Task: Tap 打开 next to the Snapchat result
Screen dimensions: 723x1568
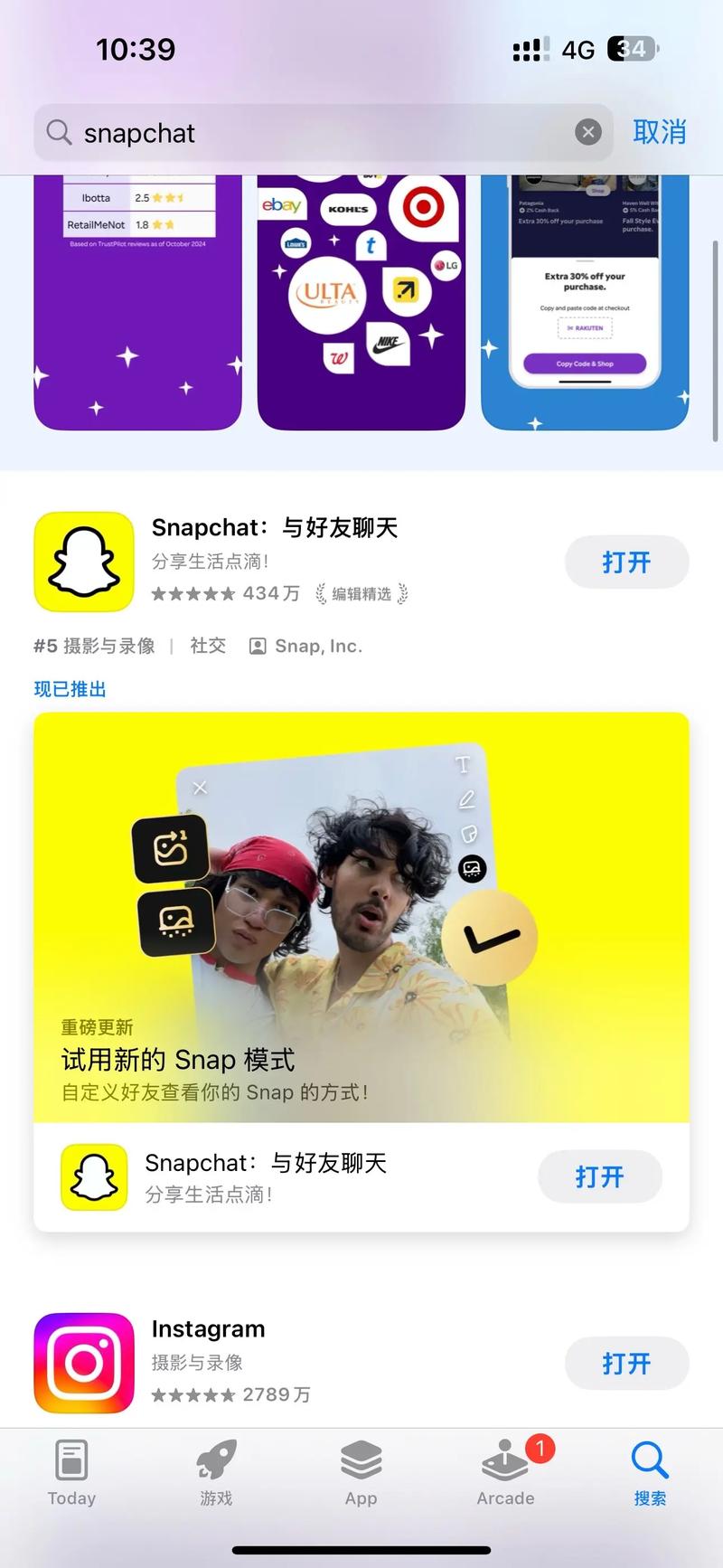Action: (x=626, y=562)
